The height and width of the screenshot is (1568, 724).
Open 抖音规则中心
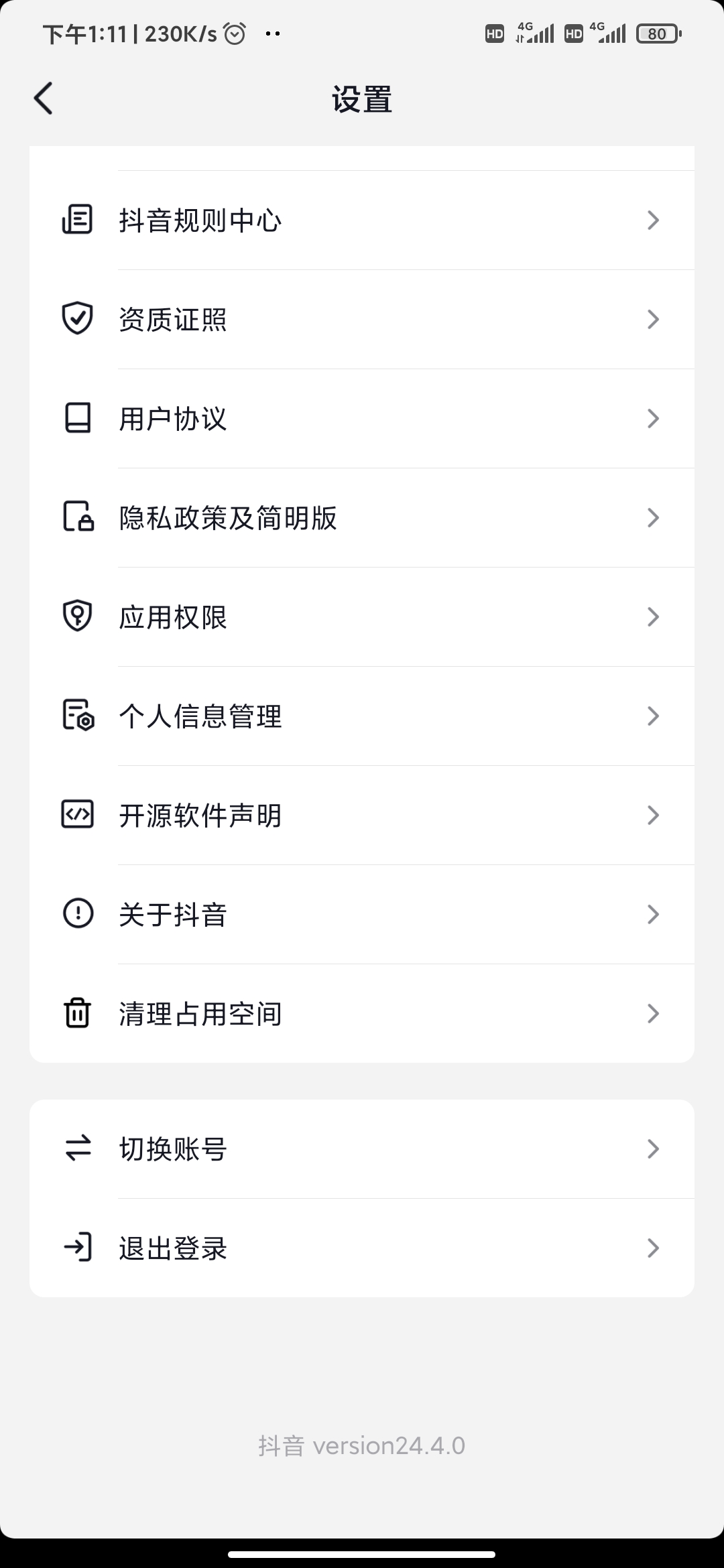(x=362, y=220)
